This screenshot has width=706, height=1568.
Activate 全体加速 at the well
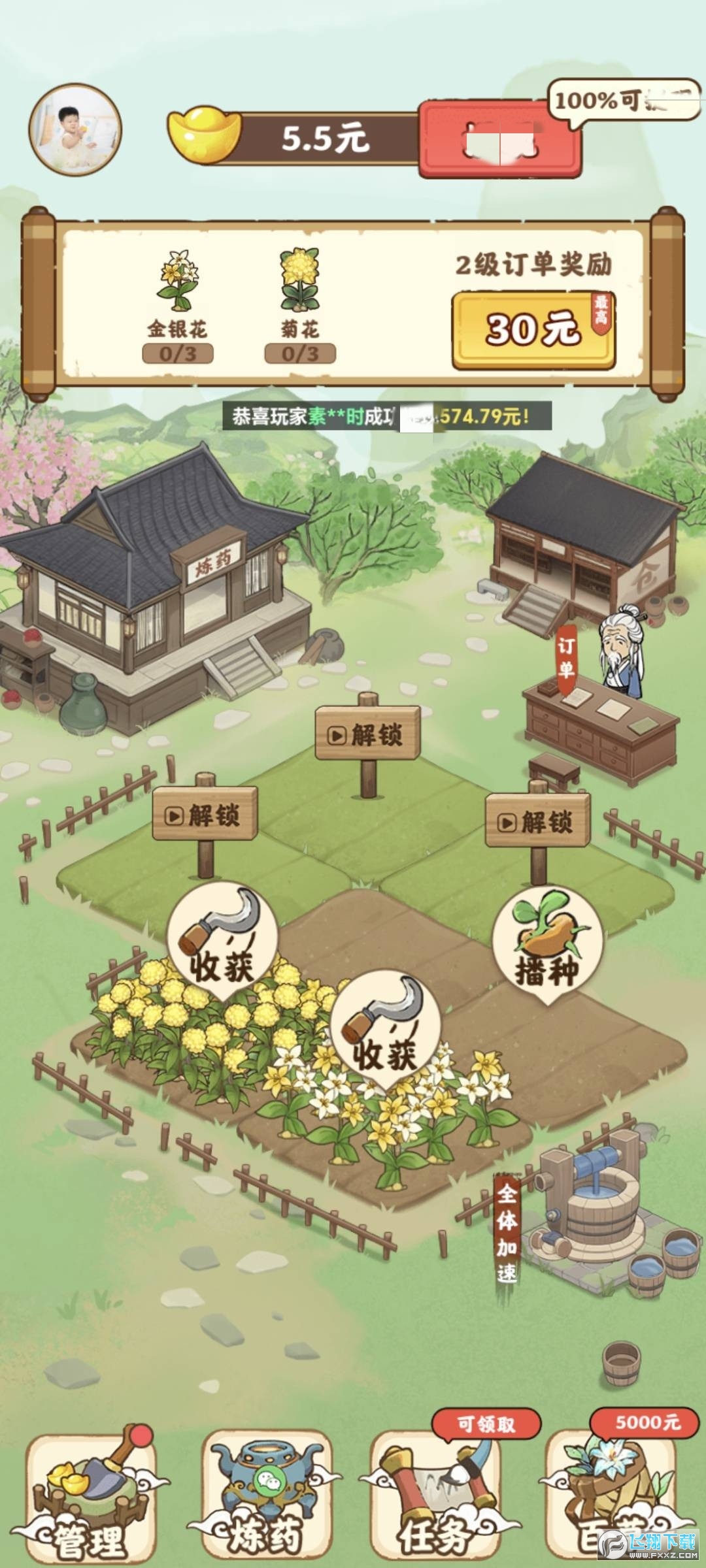(507, 1233)
